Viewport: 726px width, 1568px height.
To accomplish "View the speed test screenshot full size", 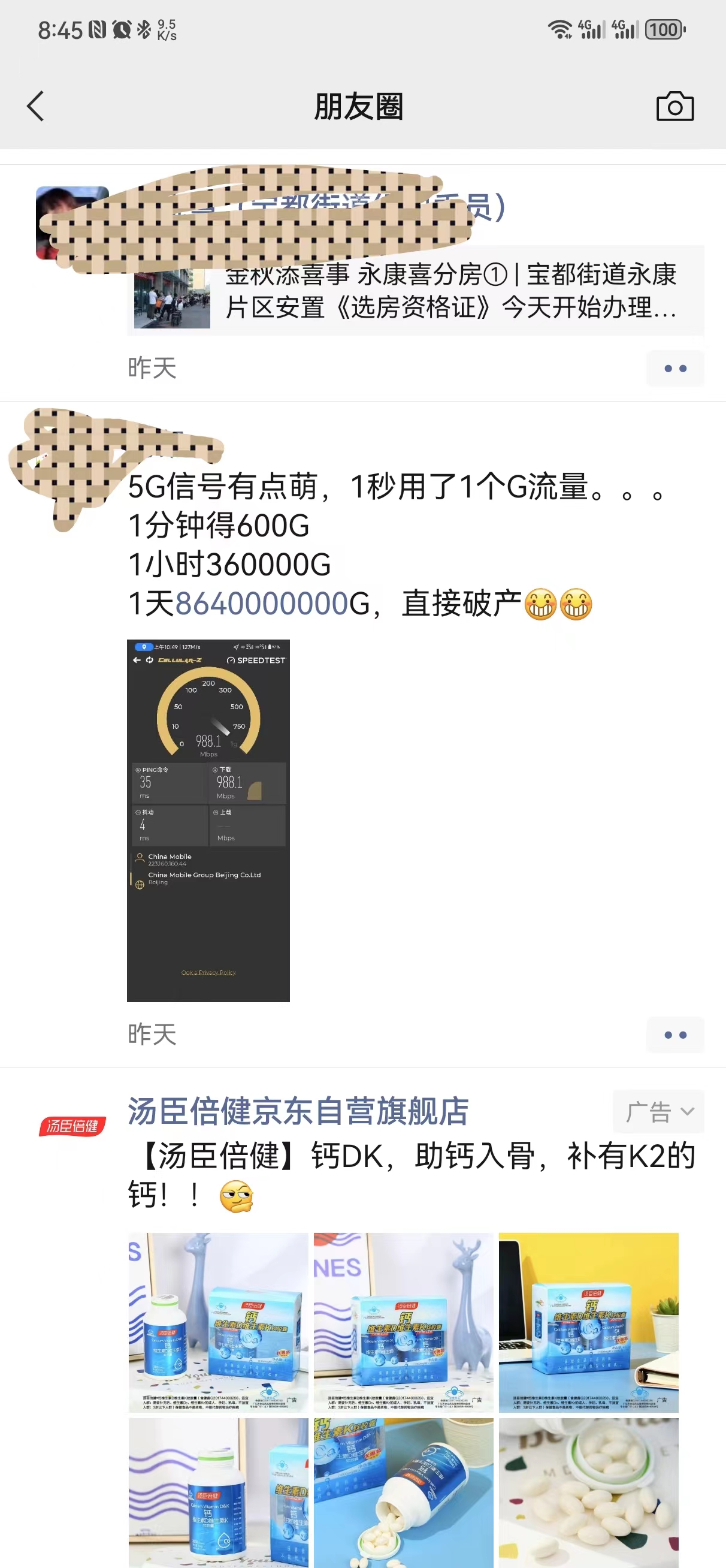I will [208, 820].
